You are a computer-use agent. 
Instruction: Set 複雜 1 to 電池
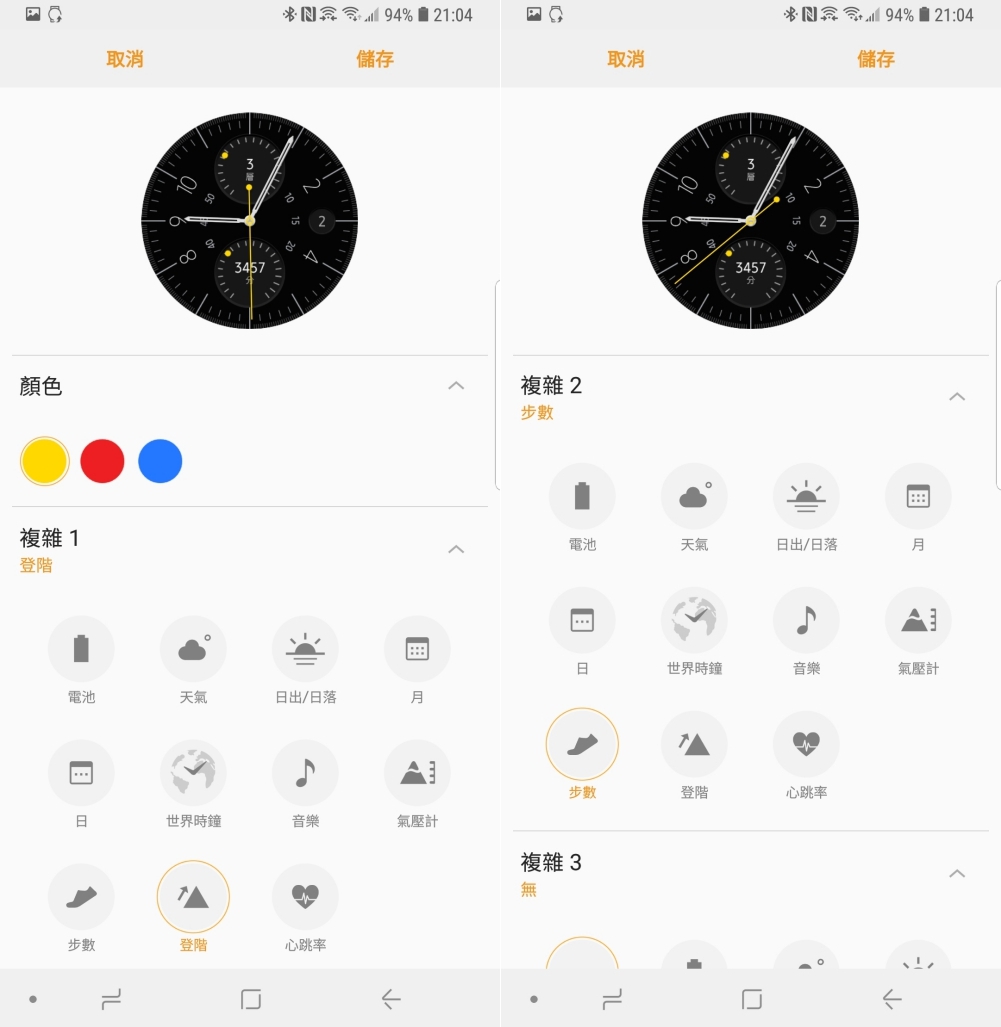point(81,649)
